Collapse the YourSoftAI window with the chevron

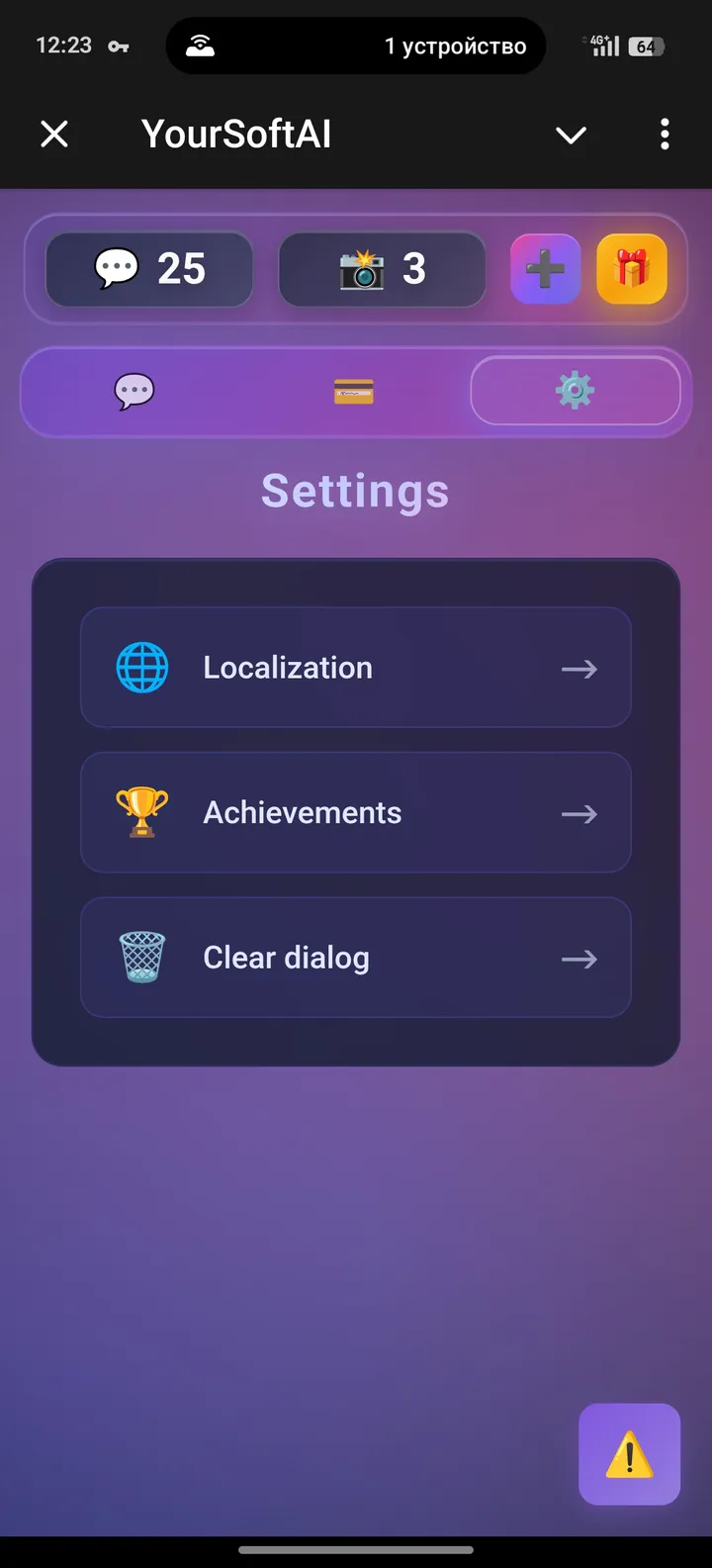click(572, 135)
